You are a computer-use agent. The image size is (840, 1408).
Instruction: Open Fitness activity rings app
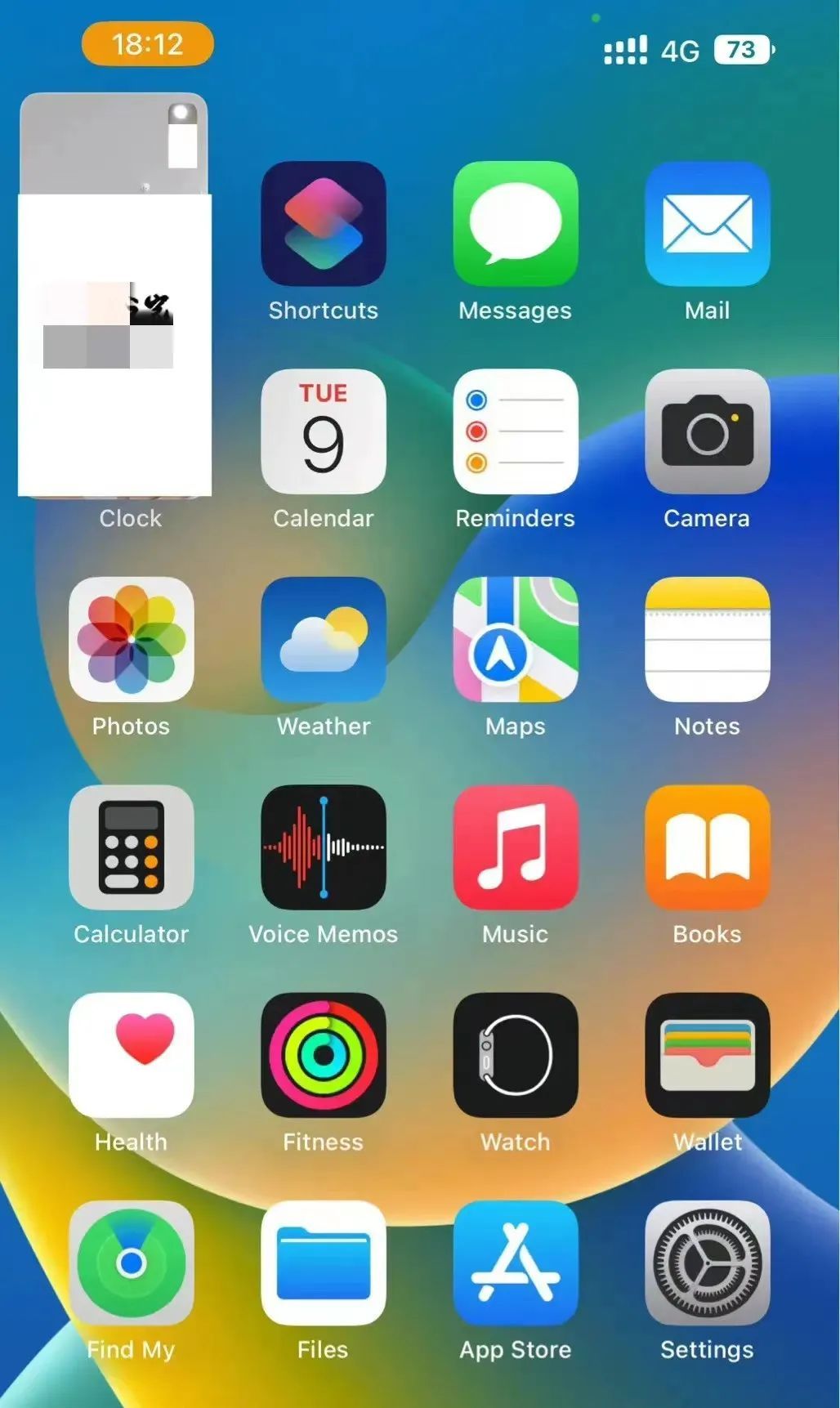[323, 1055]
